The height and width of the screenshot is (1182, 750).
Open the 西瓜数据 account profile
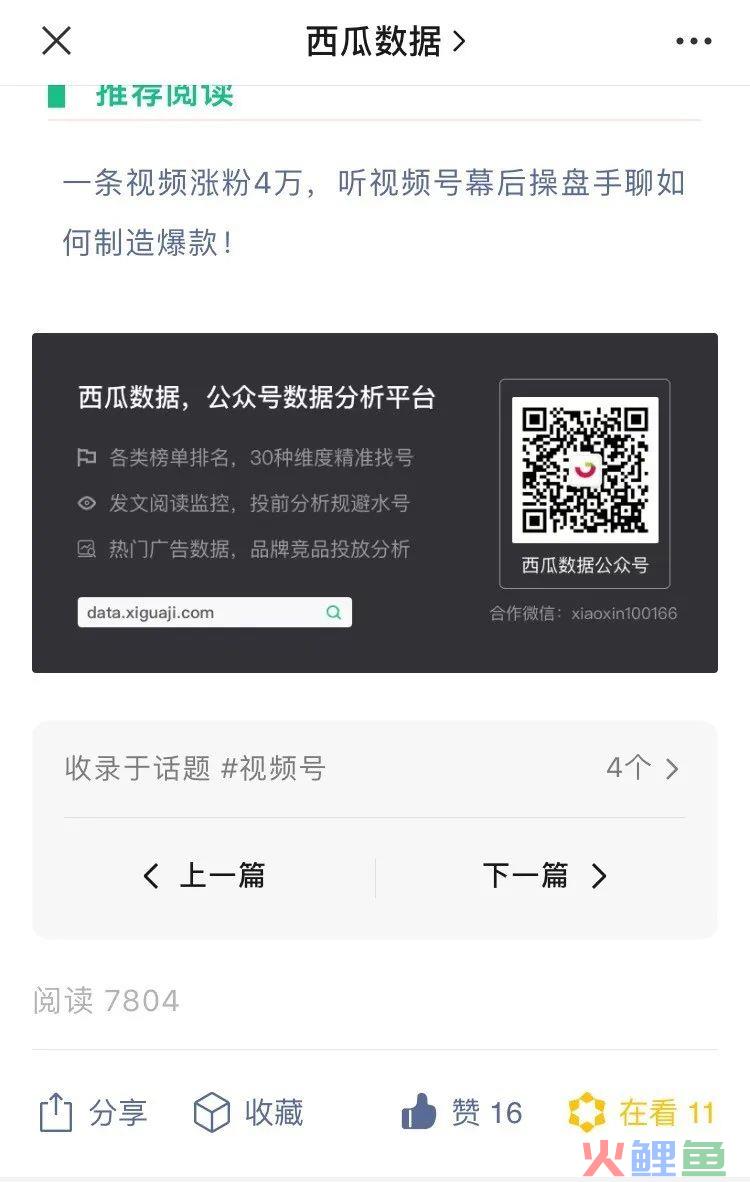point(385,41)
